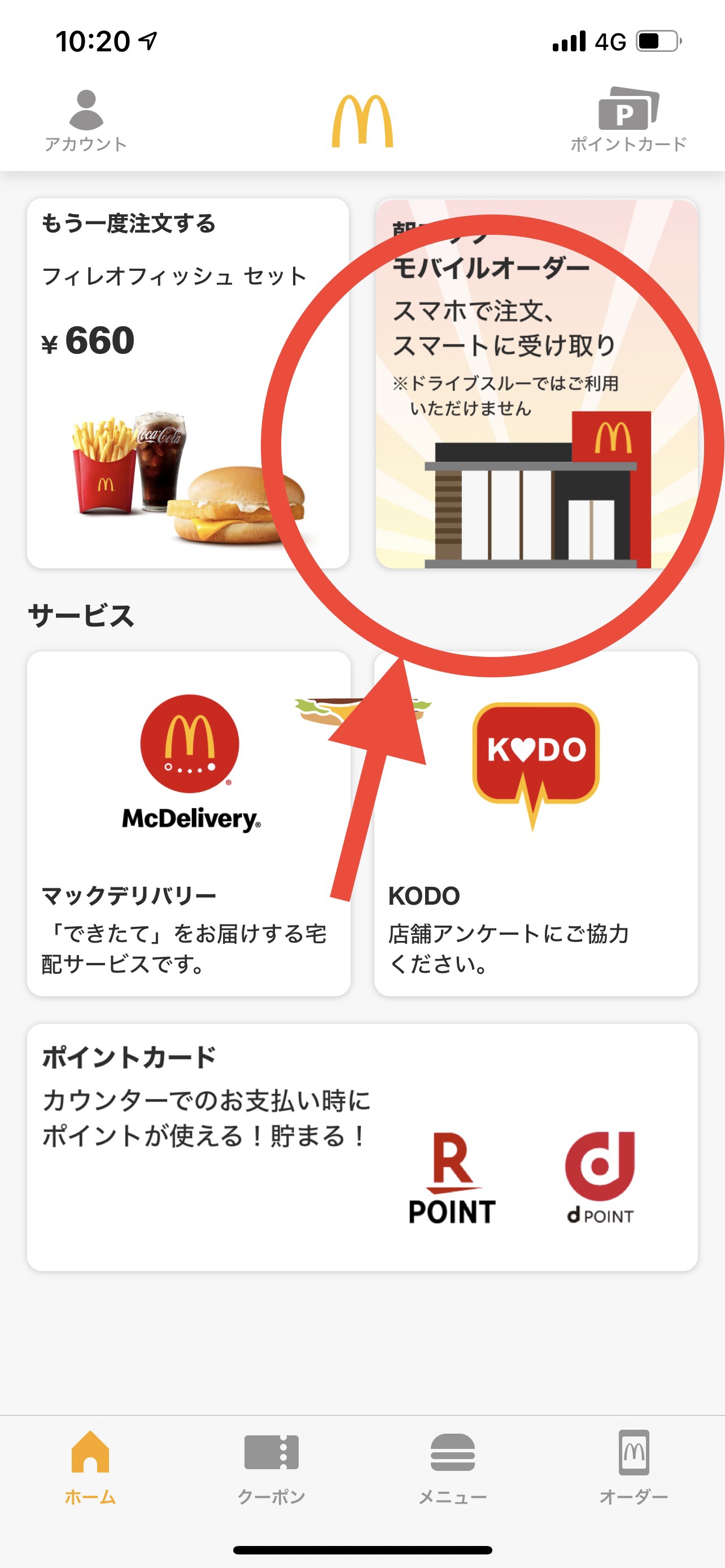Switch to the クーポン tab

coord(272,1467)
